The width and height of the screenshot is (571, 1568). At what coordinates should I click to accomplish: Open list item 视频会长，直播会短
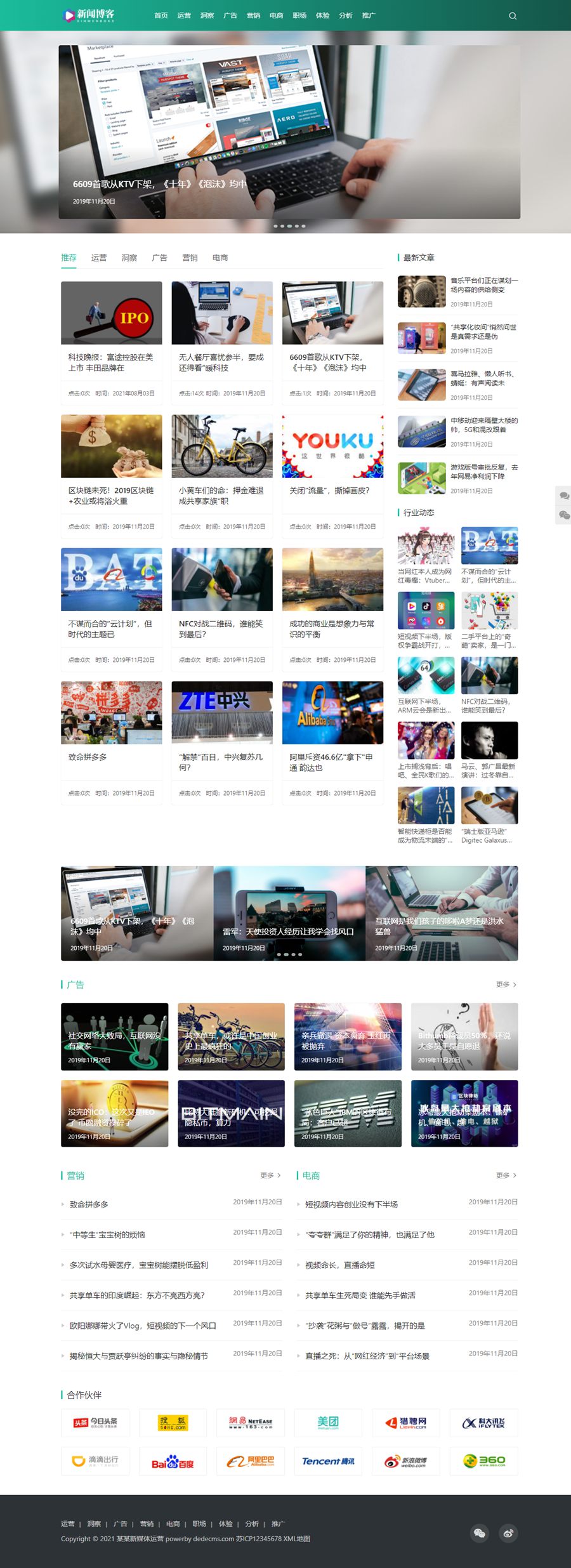[340, 1265]
